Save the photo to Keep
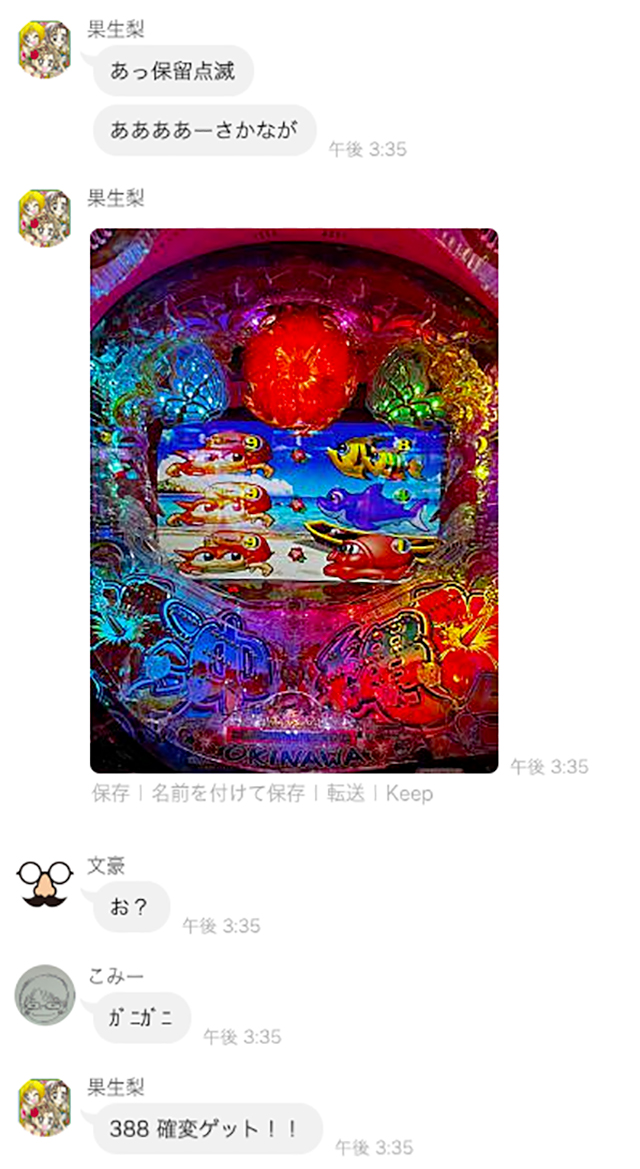The width and height of the screenshot is (640, 1169). (x=409, y=794)
